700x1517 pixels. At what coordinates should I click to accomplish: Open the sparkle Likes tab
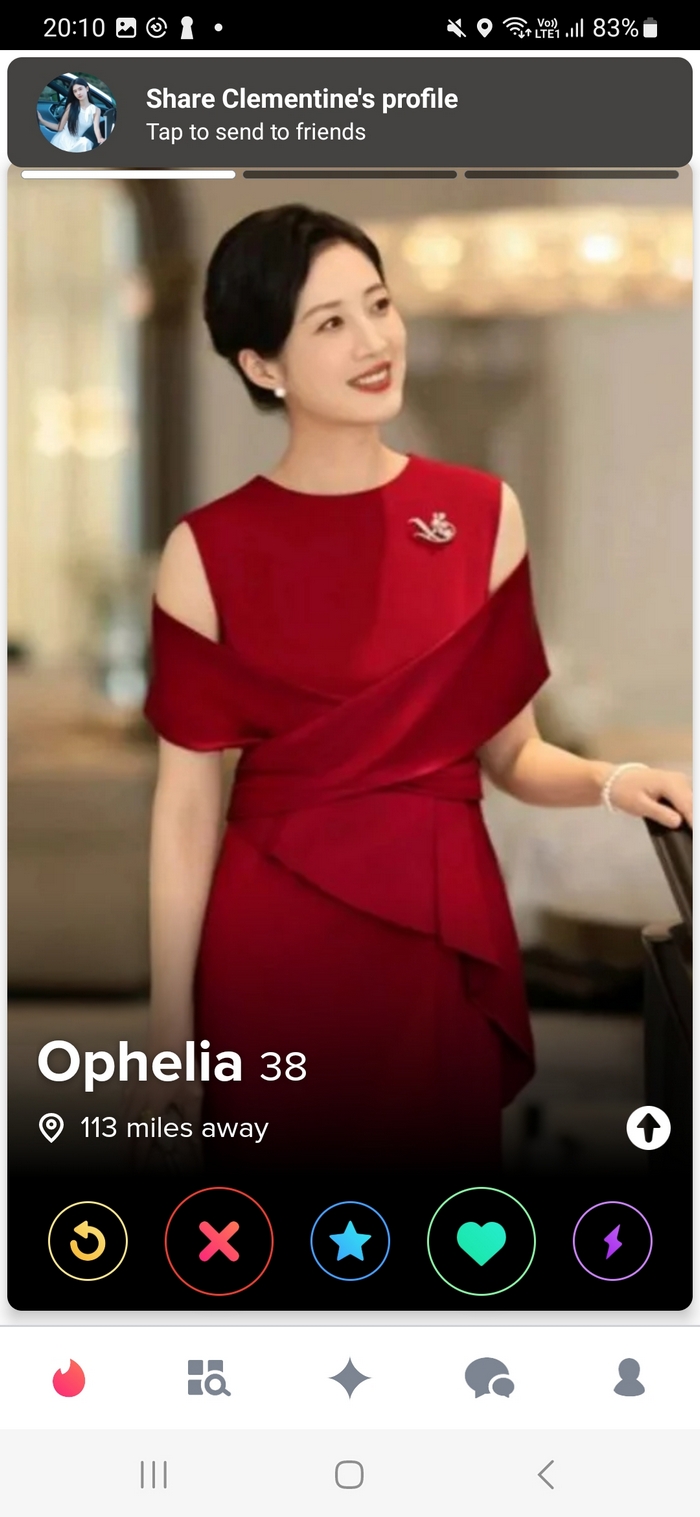click(350, 1379)
